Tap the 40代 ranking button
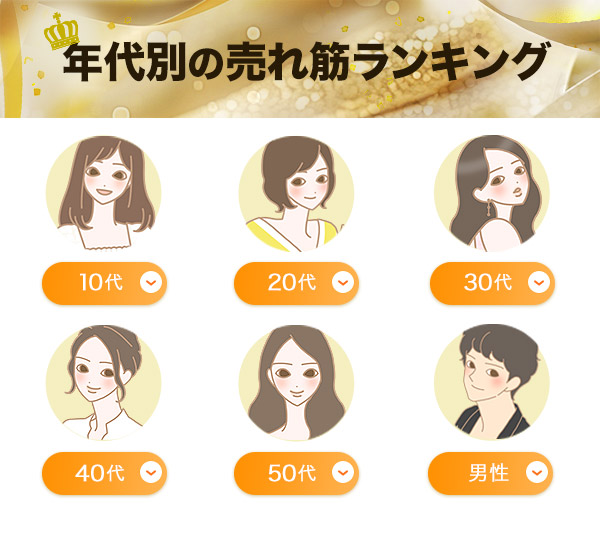Screen dimensions: 600x535 [104, 473]
